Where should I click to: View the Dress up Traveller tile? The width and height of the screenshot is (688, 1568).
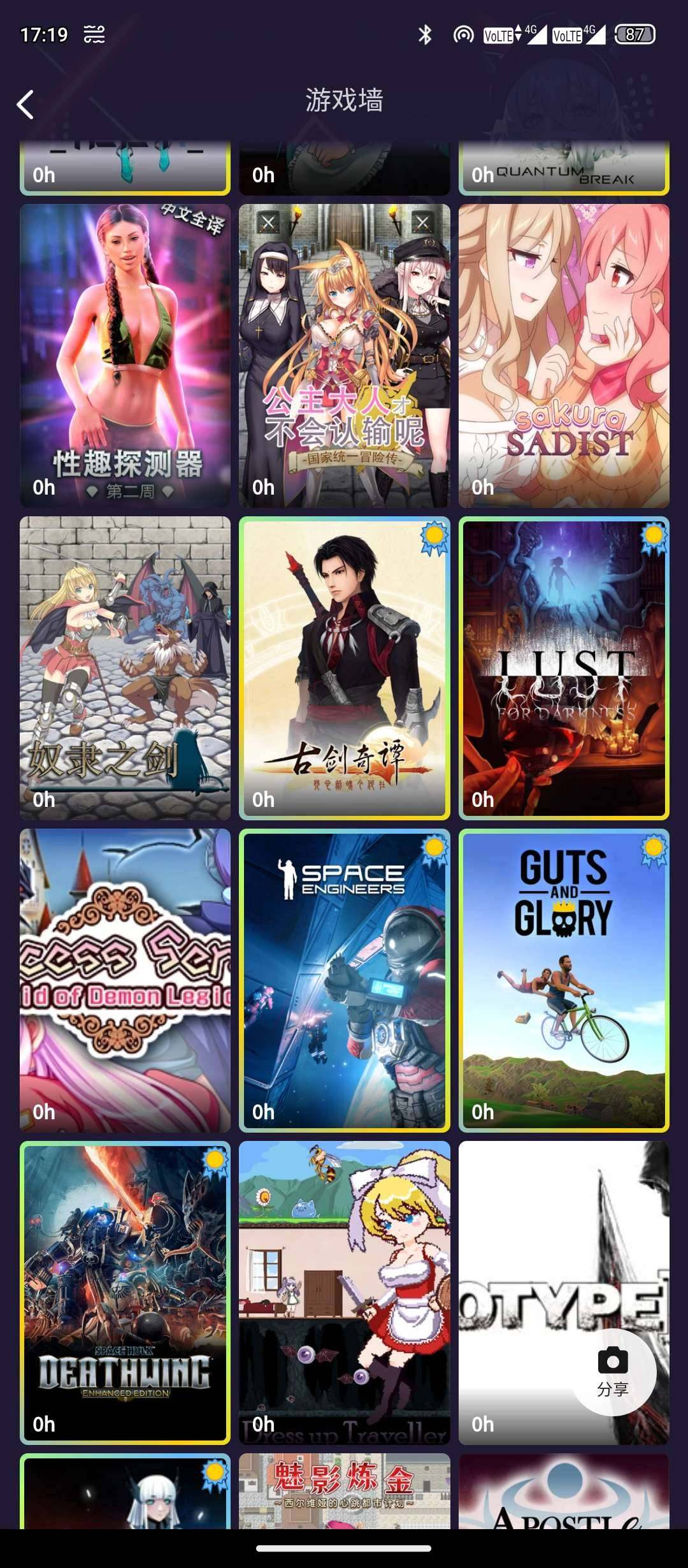[x=344, y=1292]
